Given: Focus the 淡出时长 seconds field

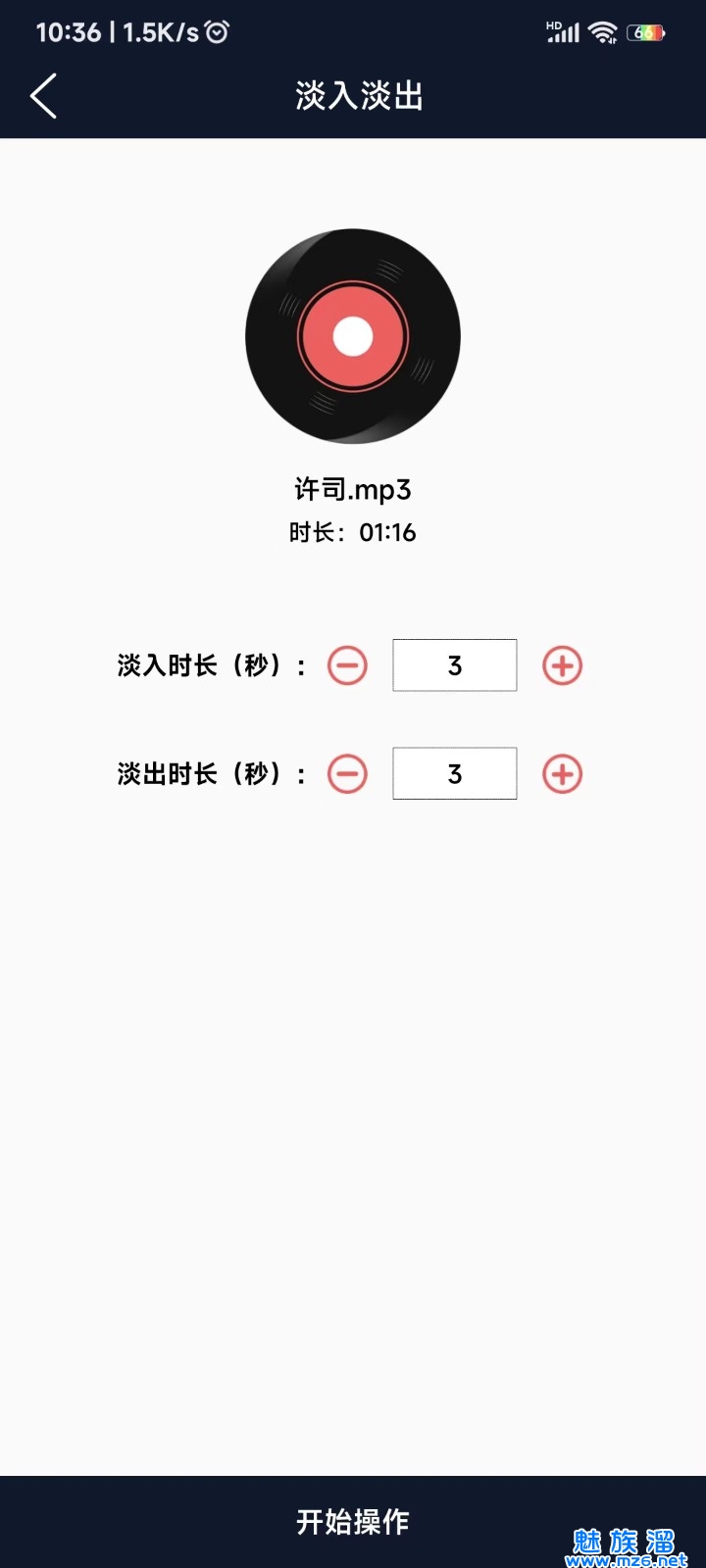Looking at the screenshot, I should pos(454,774).
